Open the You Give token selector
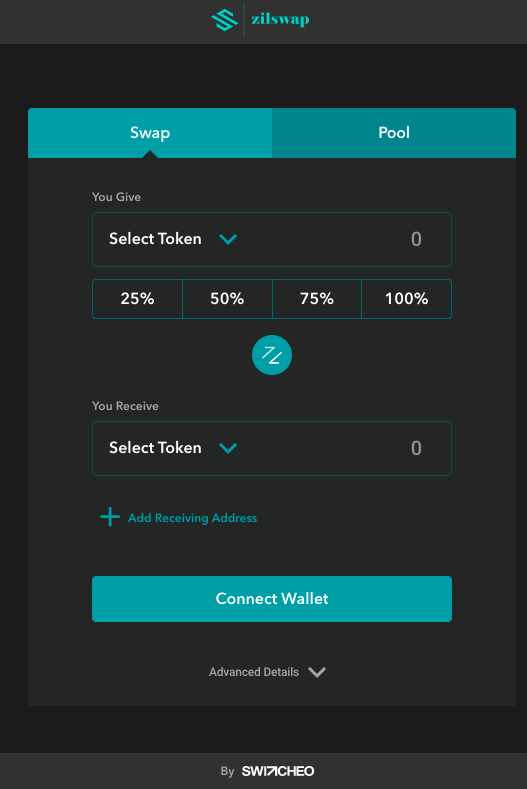The image size is (527, 789). coord(173,239)
